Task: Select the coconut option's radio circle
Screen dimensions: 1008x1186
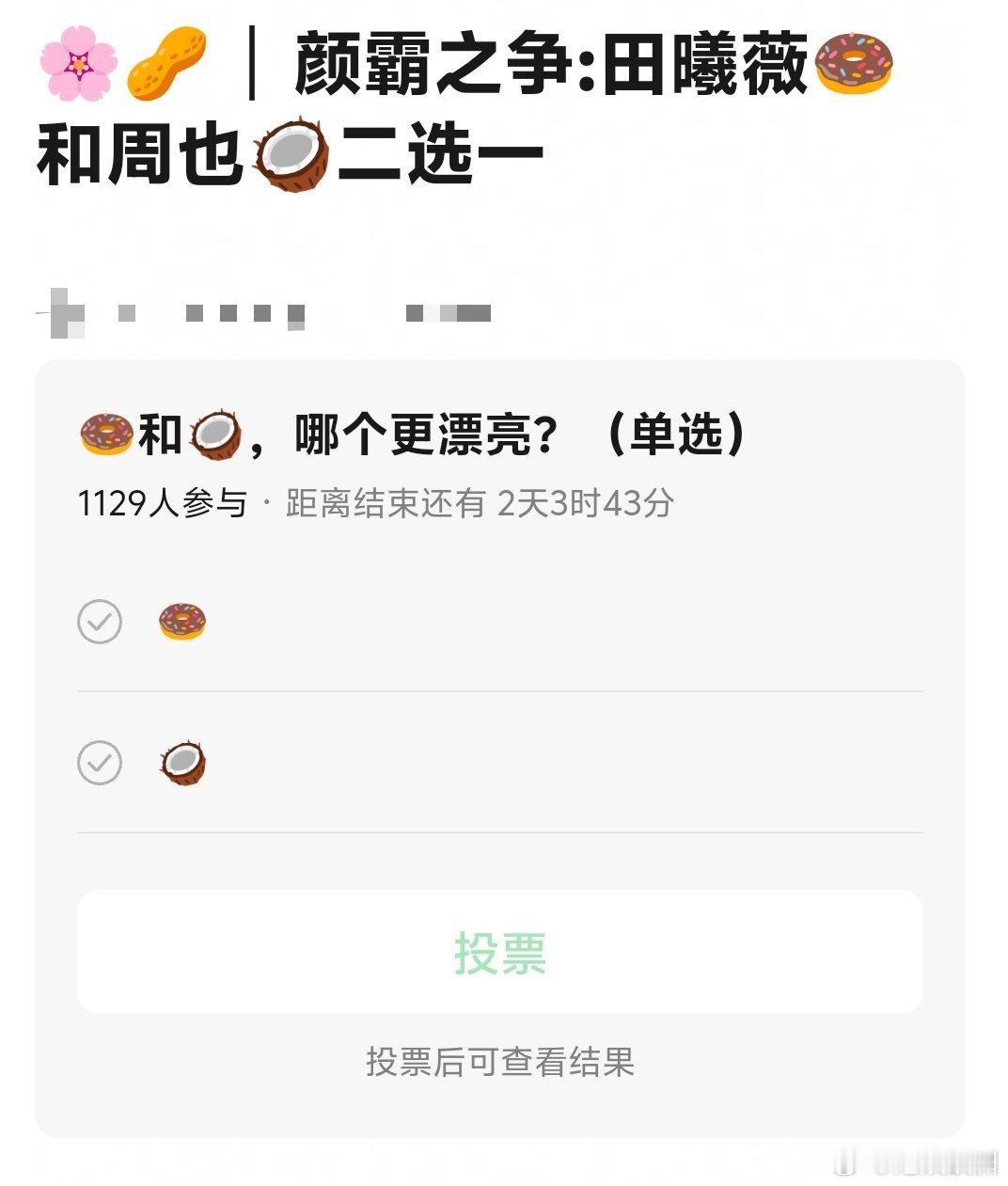Action: [100, 764]
